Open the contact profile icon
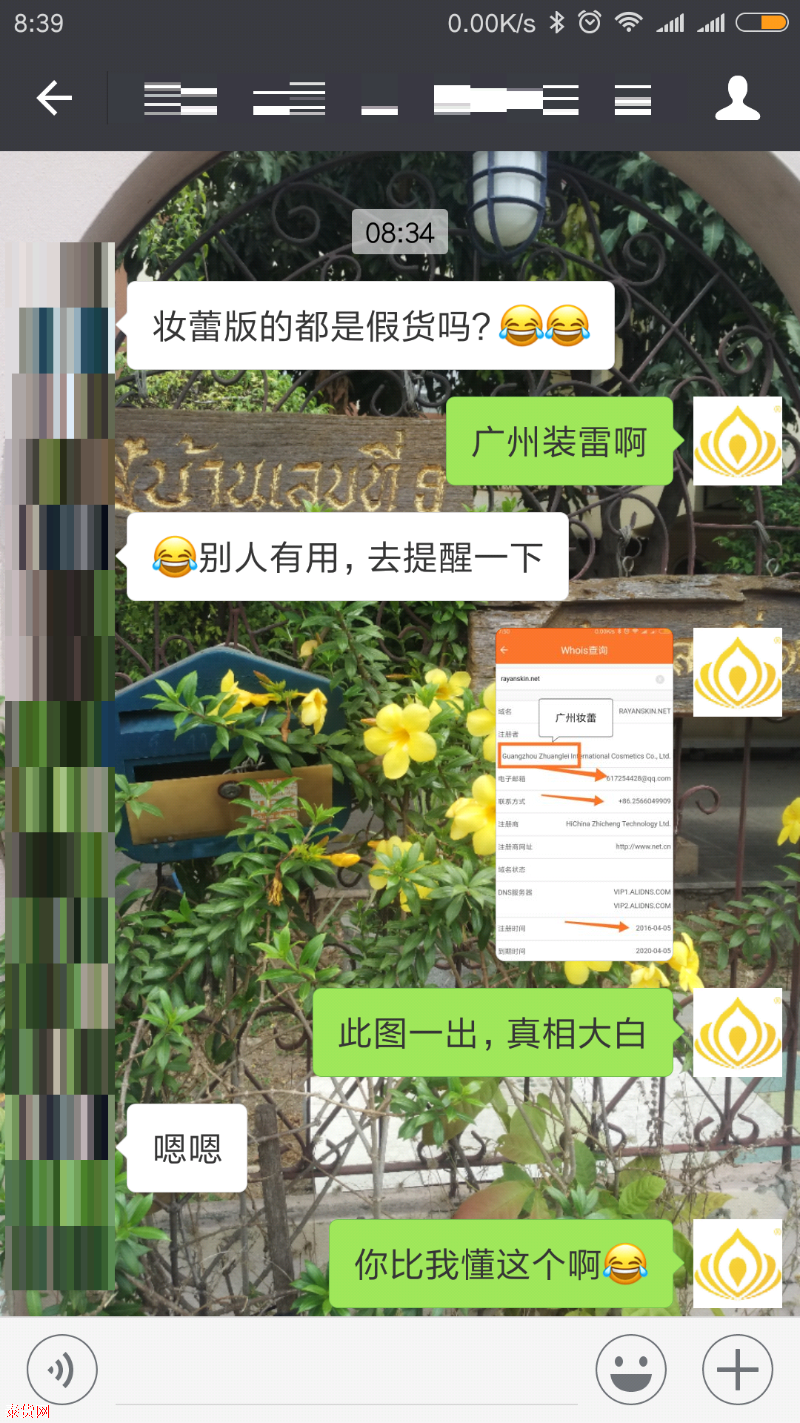The width and height of the screenshot is (800, 1423). 738,98
